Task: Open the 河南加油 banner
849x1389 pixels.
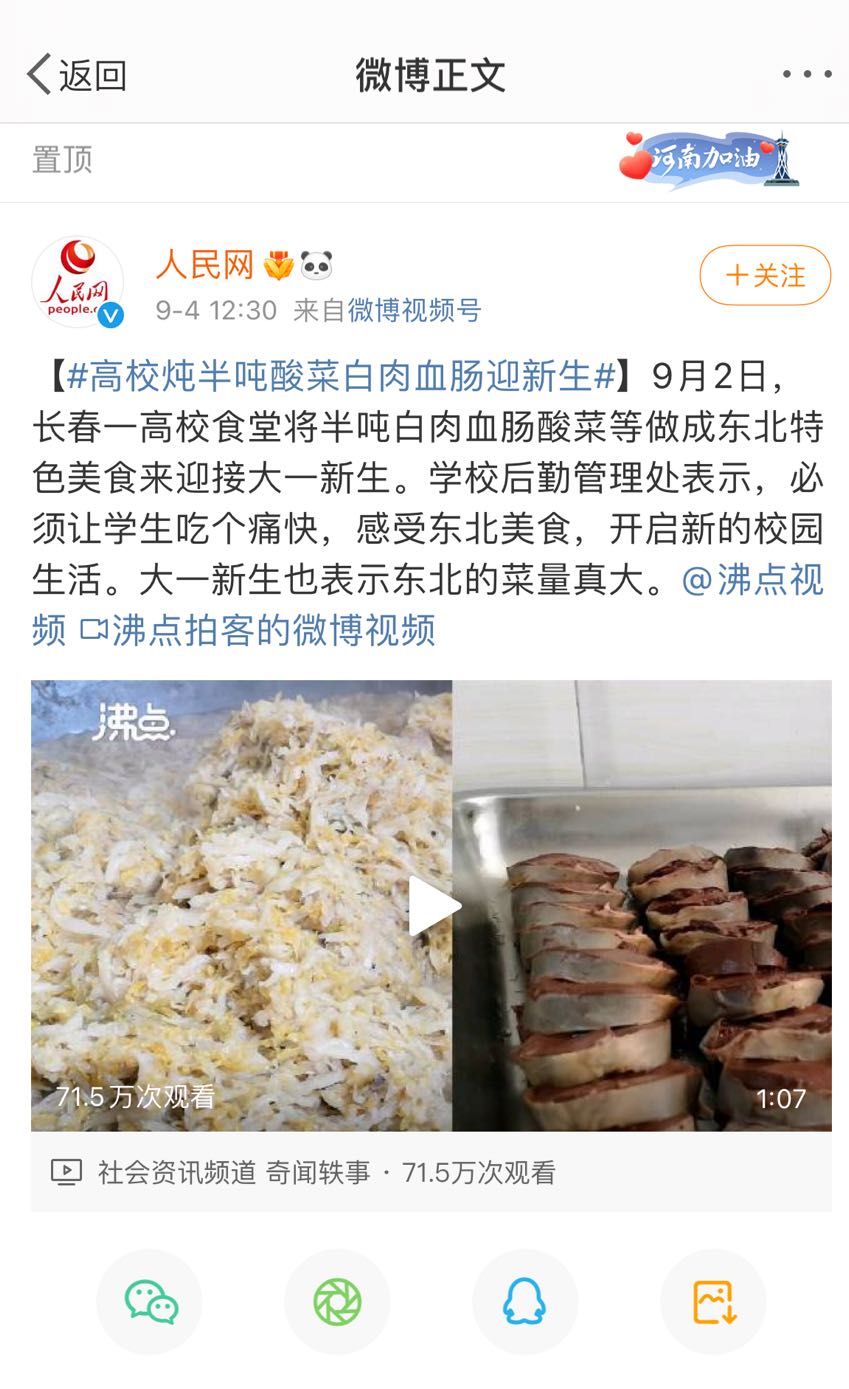Action: tap(709, 160)
